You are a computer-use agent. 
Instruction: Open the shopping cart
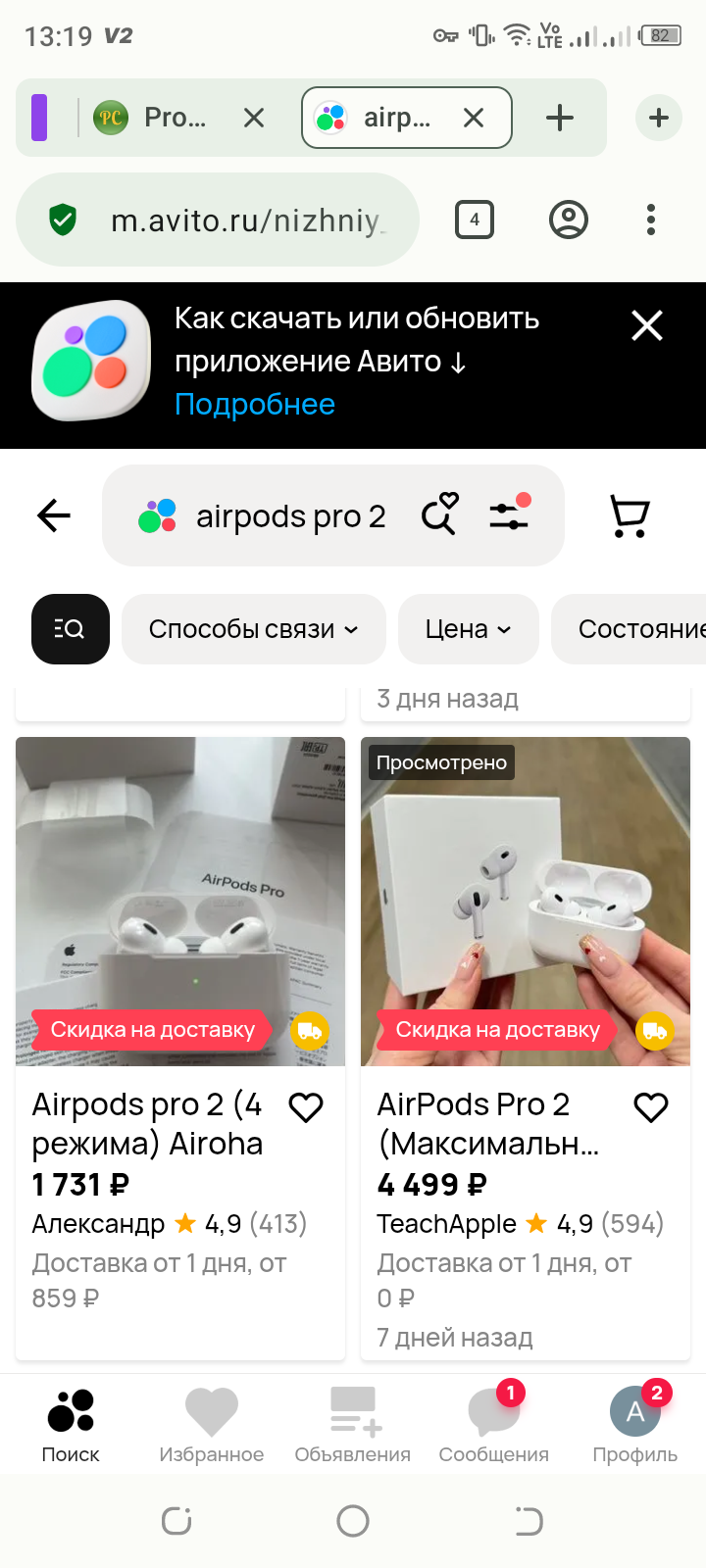click(630, 515)
